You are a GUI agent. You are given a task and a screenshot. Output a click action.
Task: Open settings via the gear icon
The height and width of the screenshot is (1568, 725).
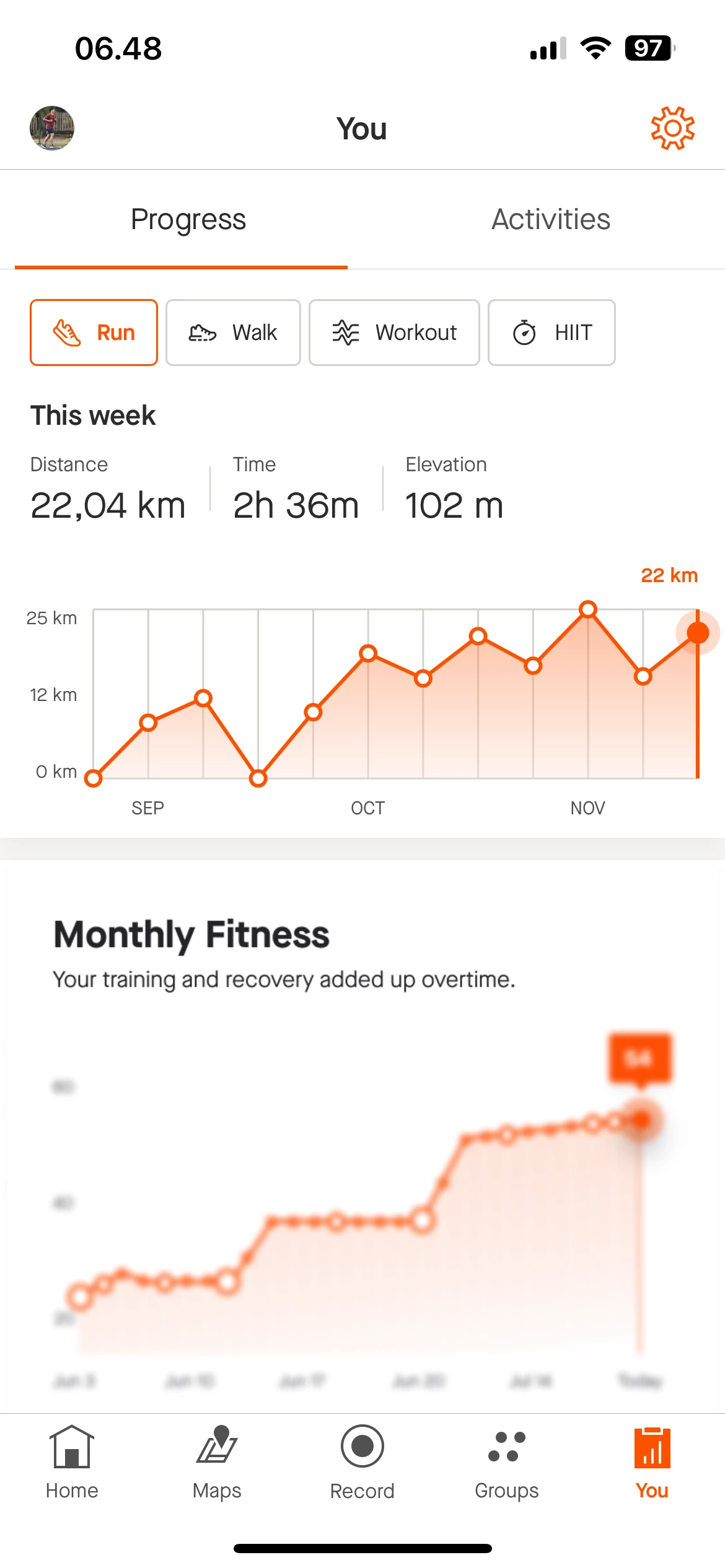tap(672, 128)
